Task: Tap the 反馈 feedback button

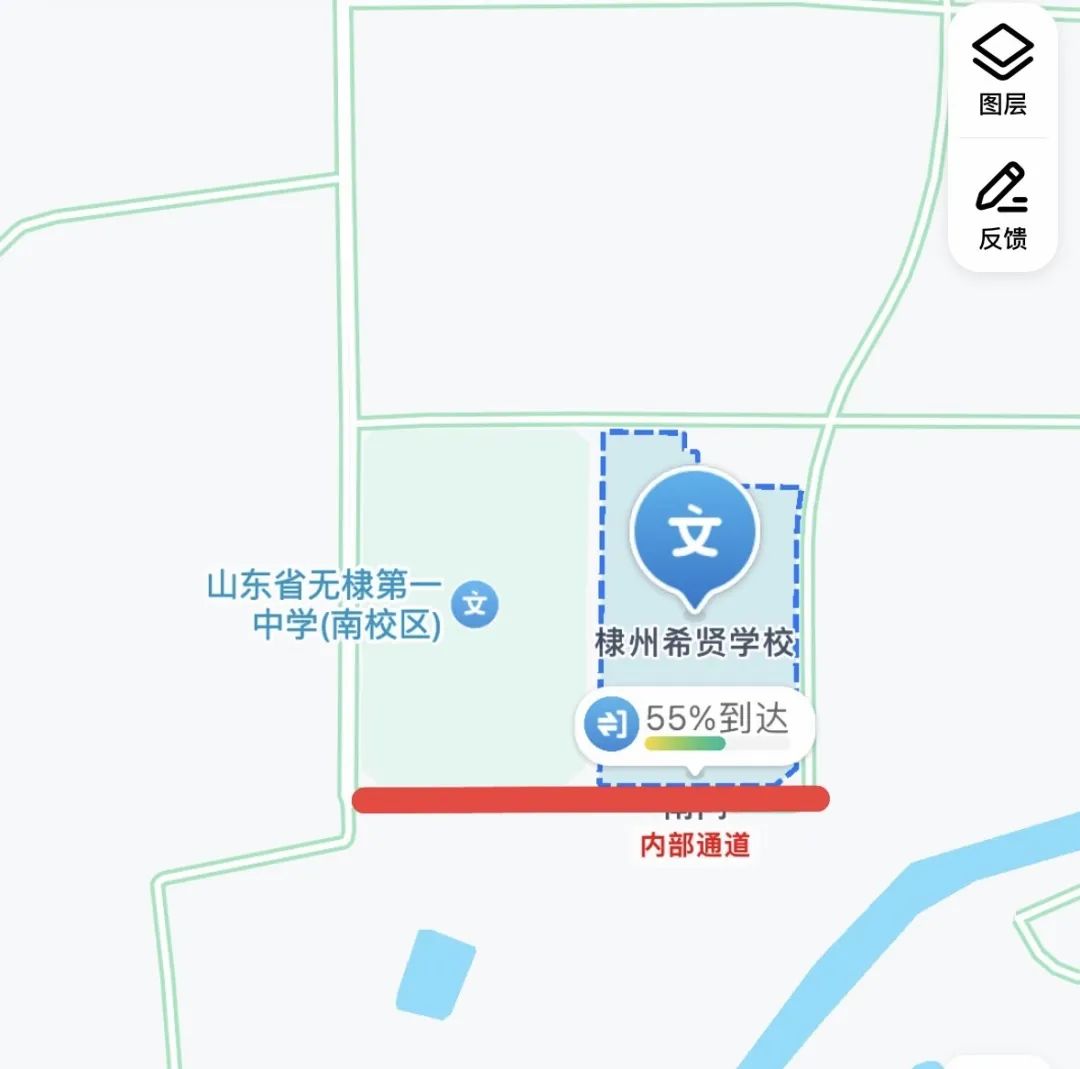Action: tap(1002, 206)
